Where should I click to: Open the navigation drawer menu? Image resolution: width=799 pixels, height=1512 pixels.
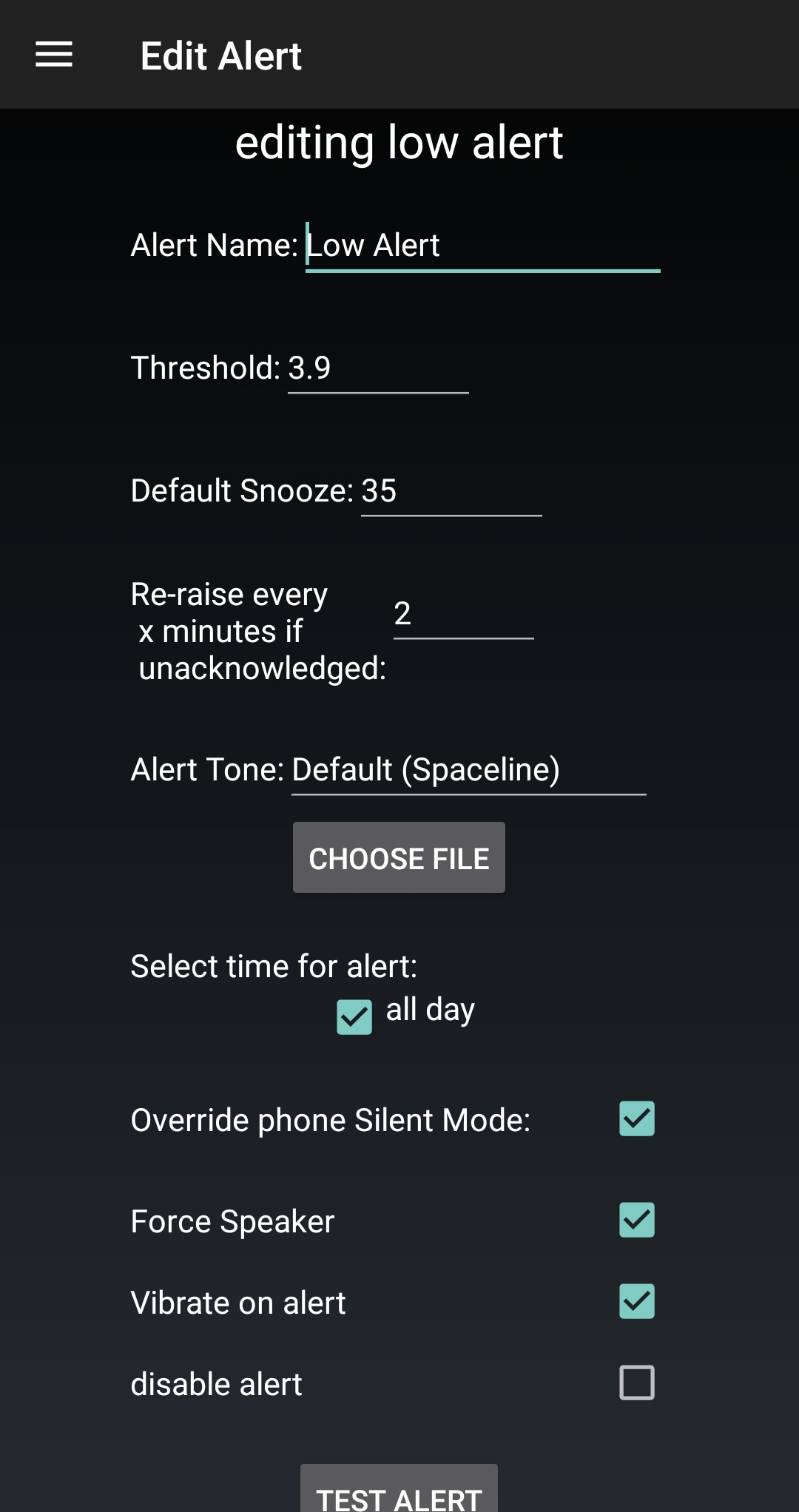coord(53,55)
